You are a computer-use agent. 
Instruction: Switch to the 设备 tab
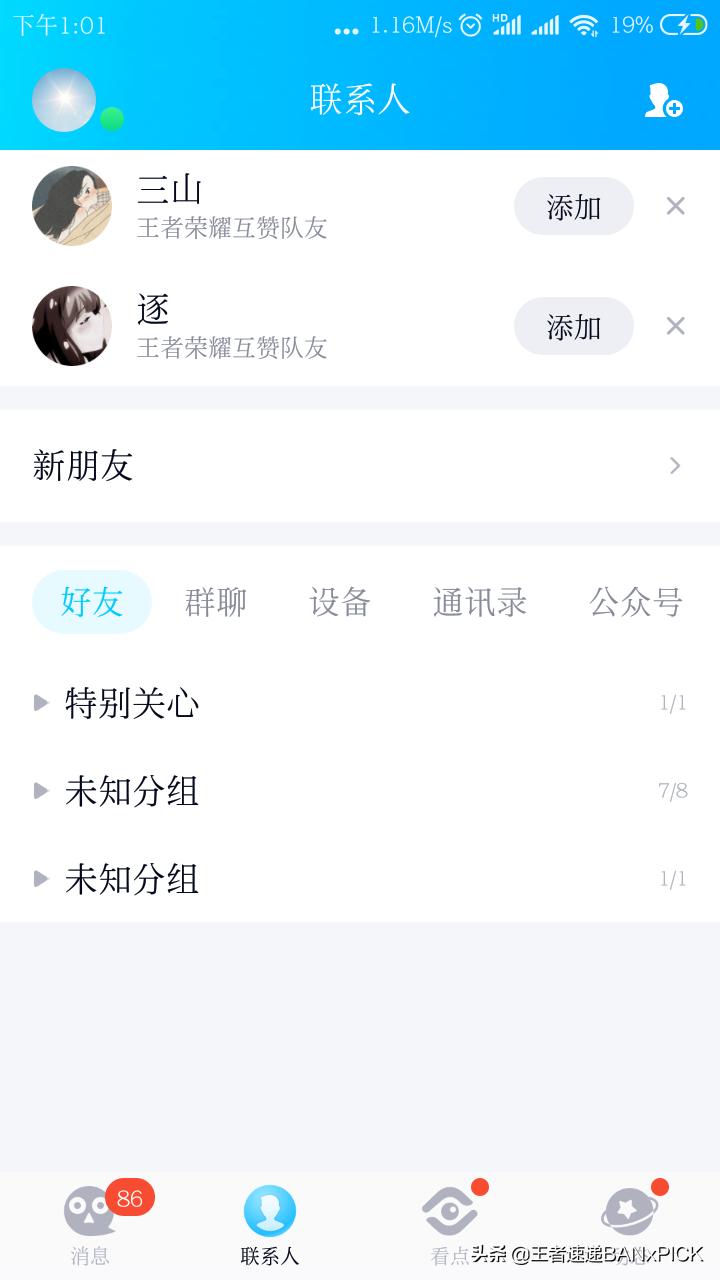pyautogui.click(x=340, y=602)
